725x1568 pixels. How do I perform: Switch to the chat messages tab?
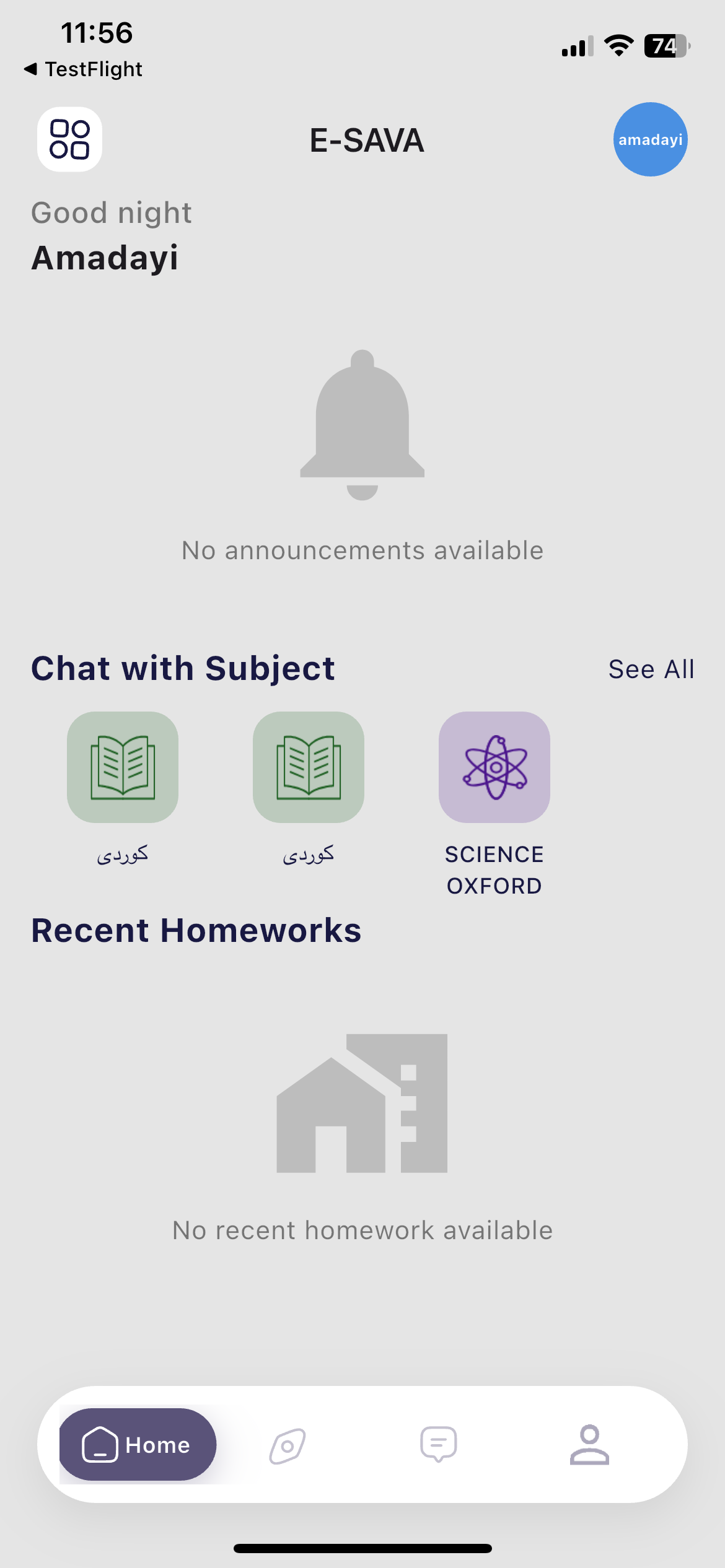439,1444
